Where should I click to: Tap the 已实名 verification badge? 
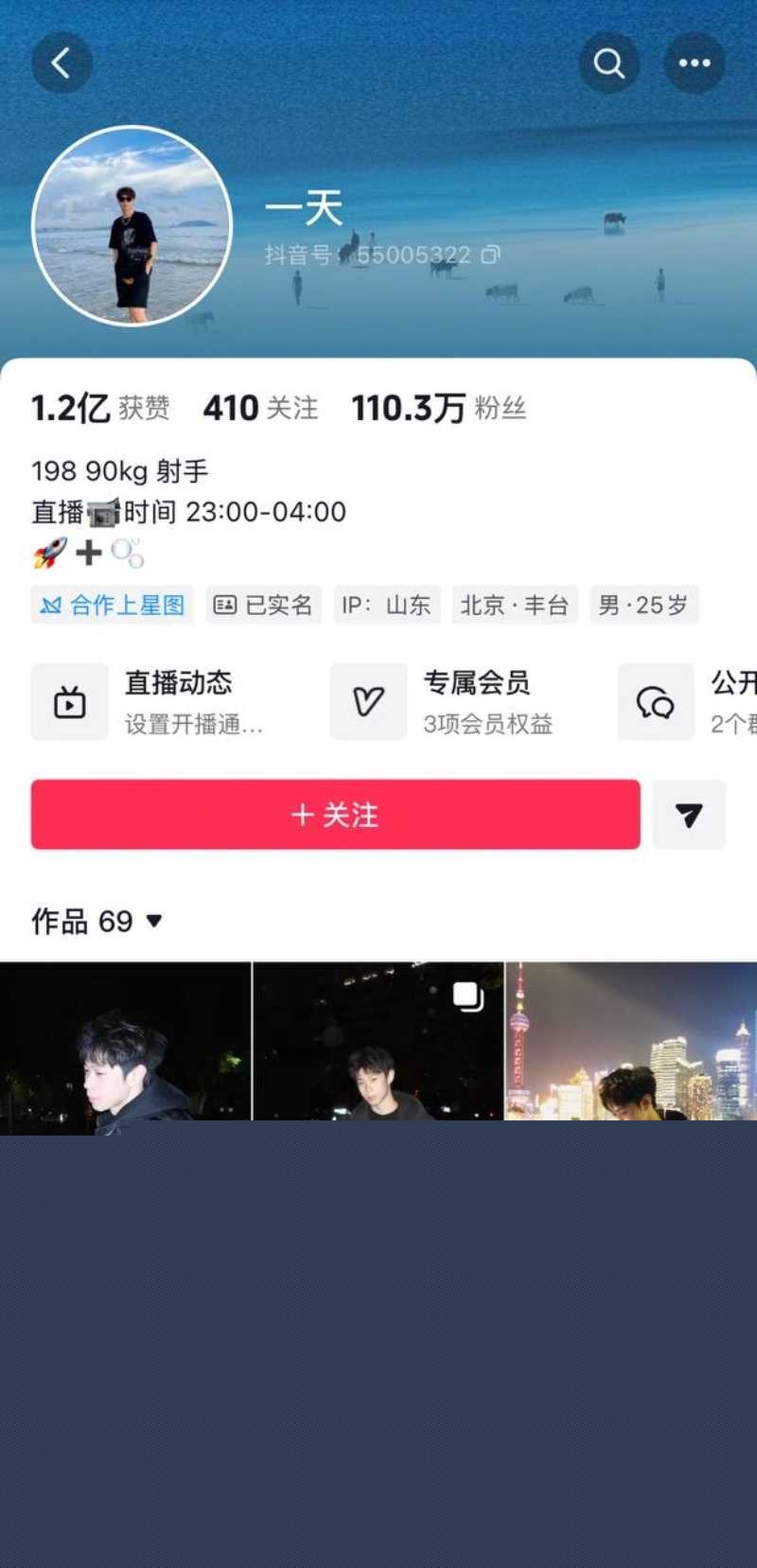pyautogui.click(x=264, y=606)
